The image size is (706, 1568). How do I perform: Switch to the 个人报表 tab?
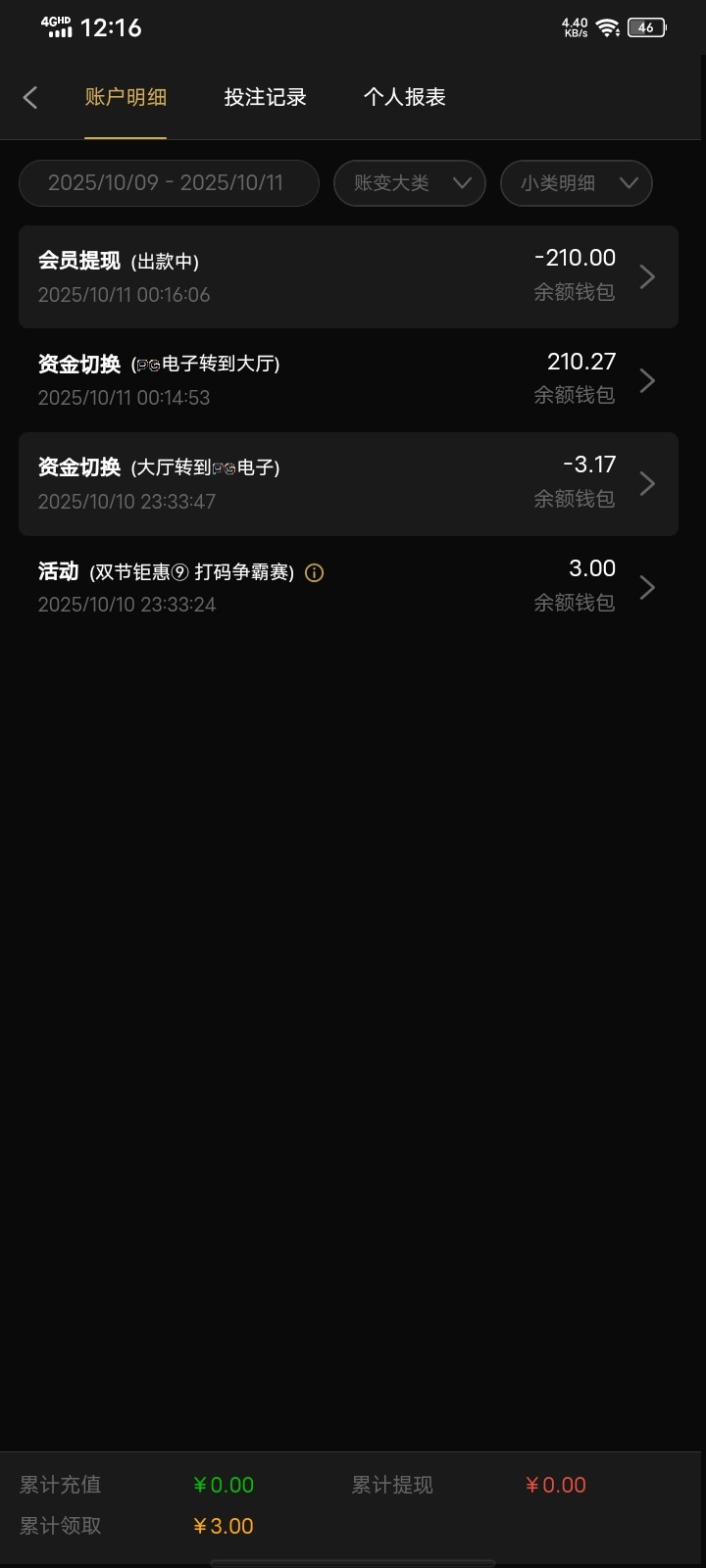coord(404,97)
